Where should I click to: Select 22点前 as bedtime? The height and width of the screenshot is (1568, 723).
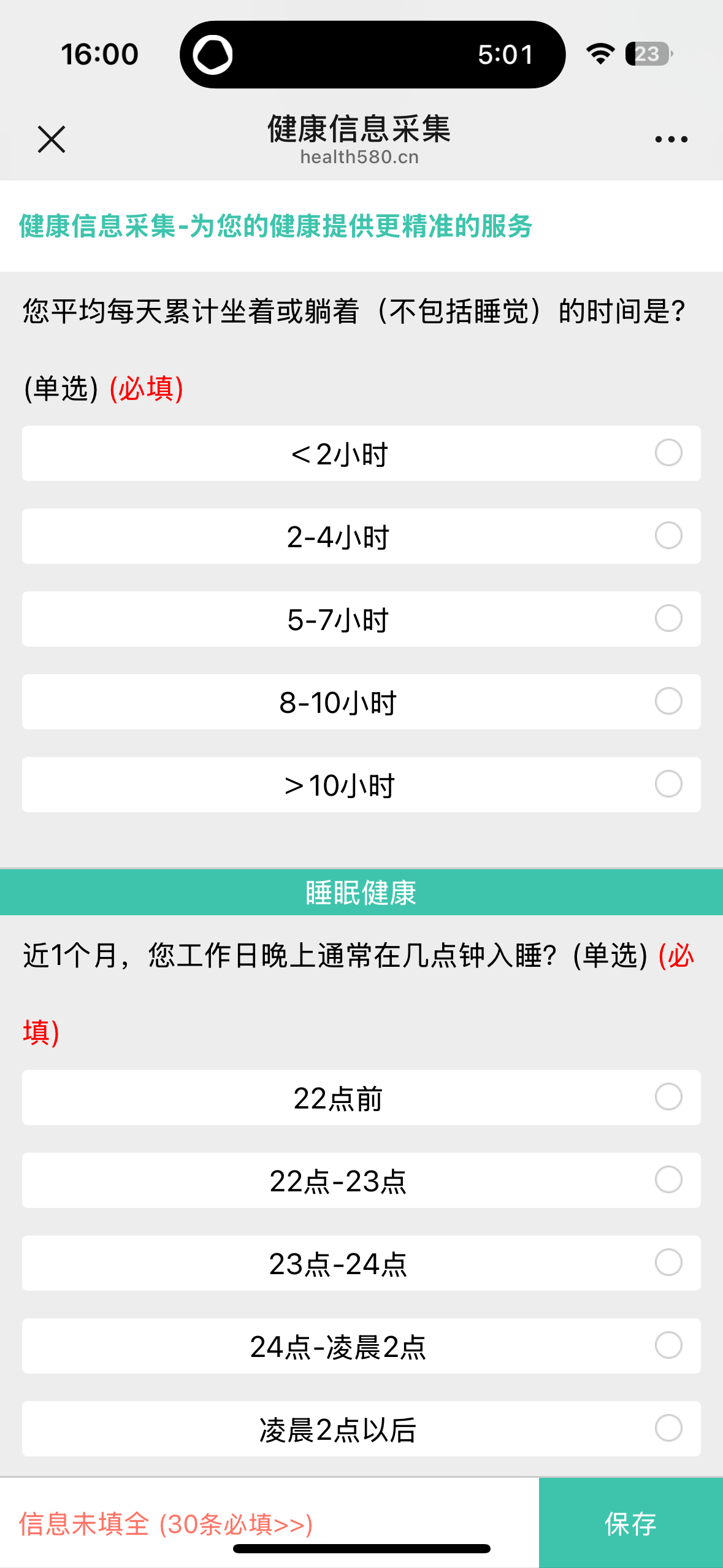tap(361, 1097)
